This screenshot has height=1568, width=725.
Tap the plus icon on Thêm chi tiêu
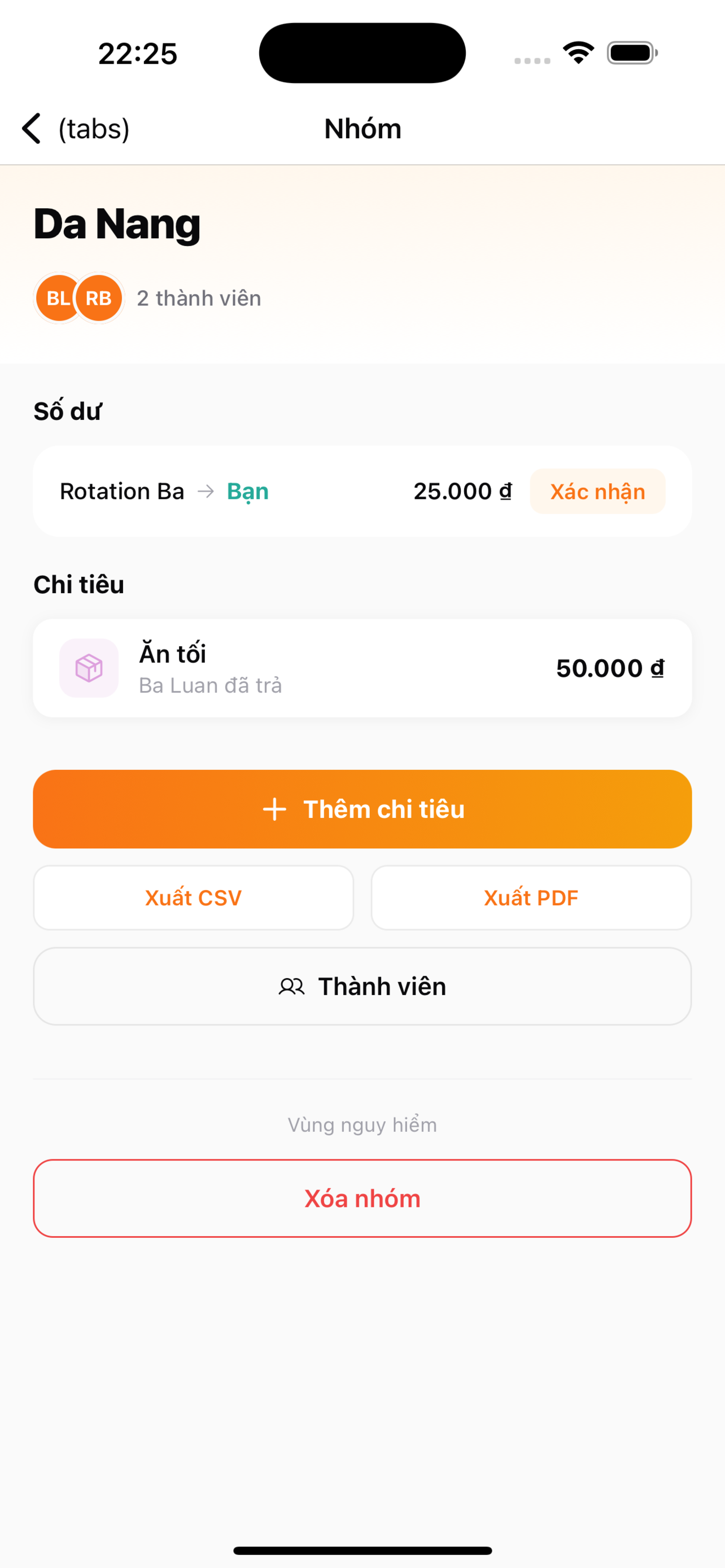pos(273,809)
